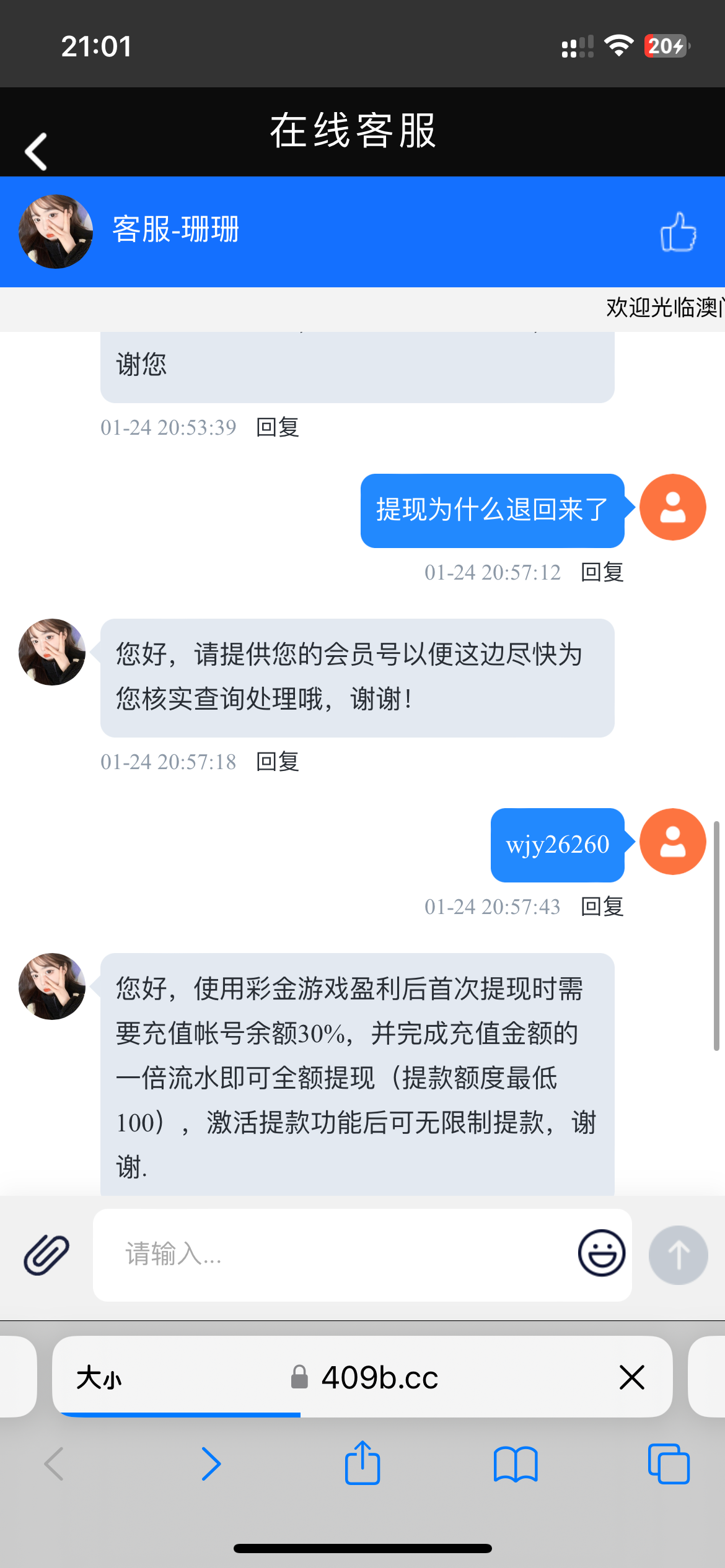Stop loading the page with the X
This screenshot has width=725, height=1568.
coord(632,1377)
